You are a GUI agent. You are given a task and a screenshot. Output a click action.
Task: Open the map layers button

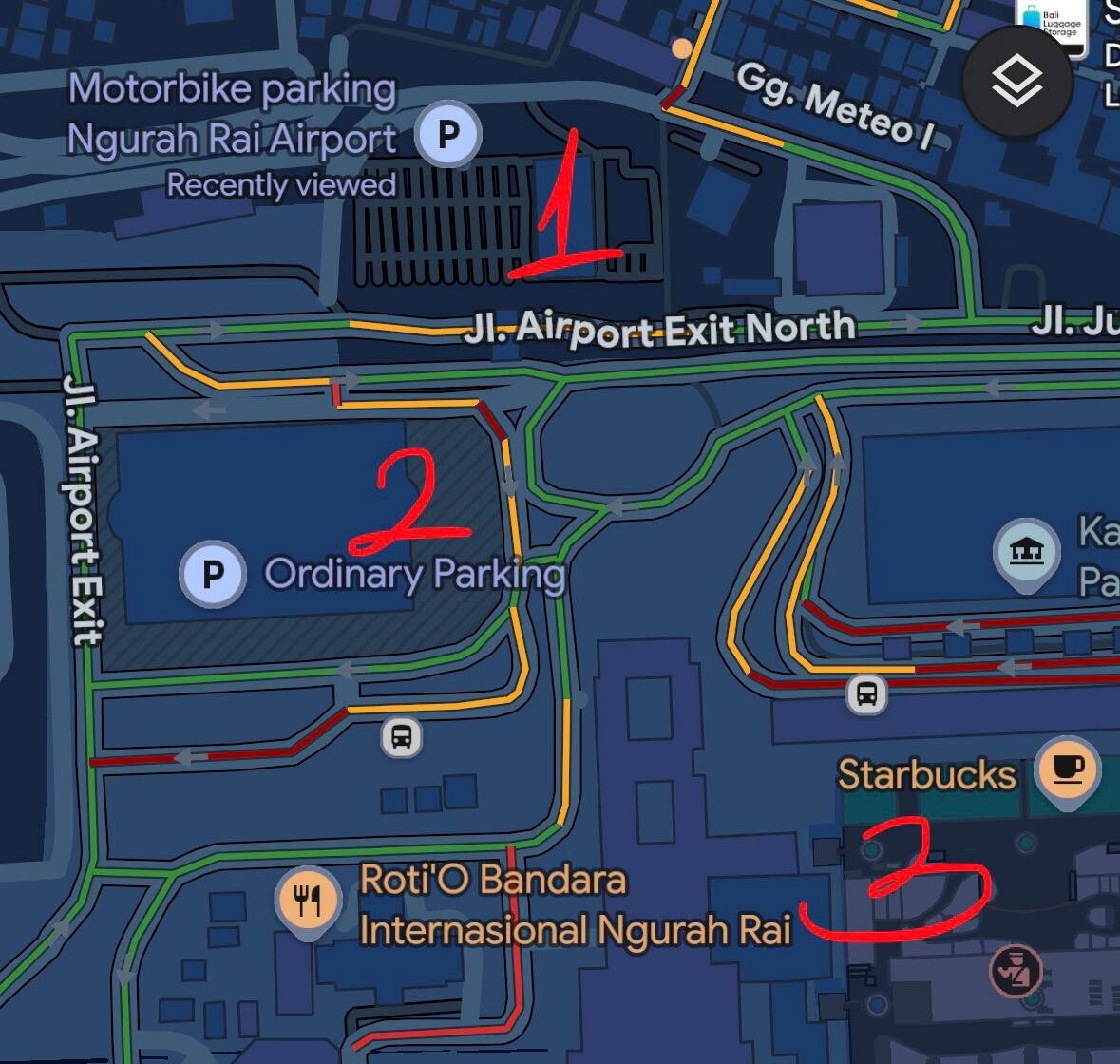pos(1017,82)
